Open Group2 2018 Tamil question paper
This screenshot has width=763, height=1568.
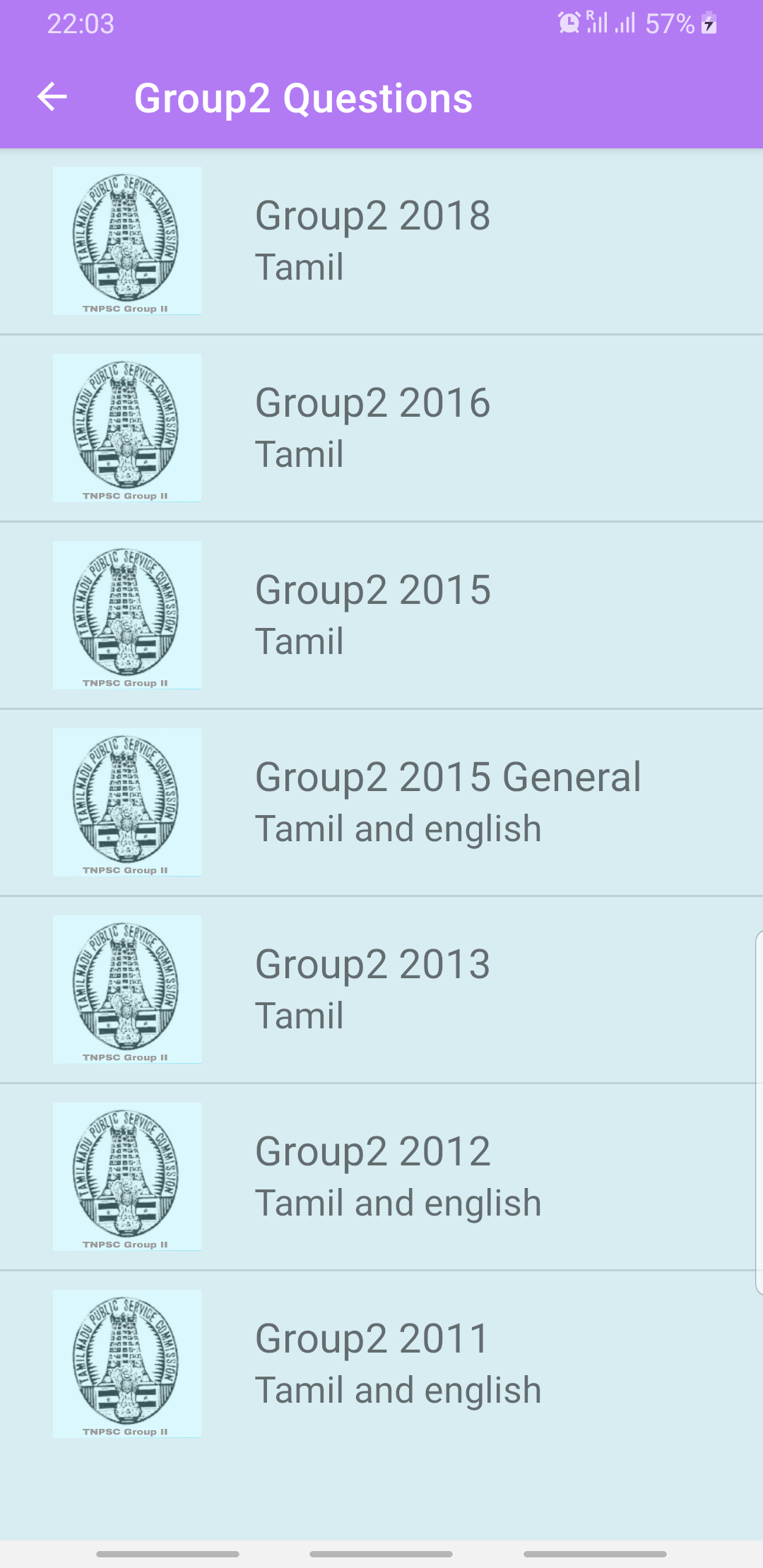pos(381,241)
